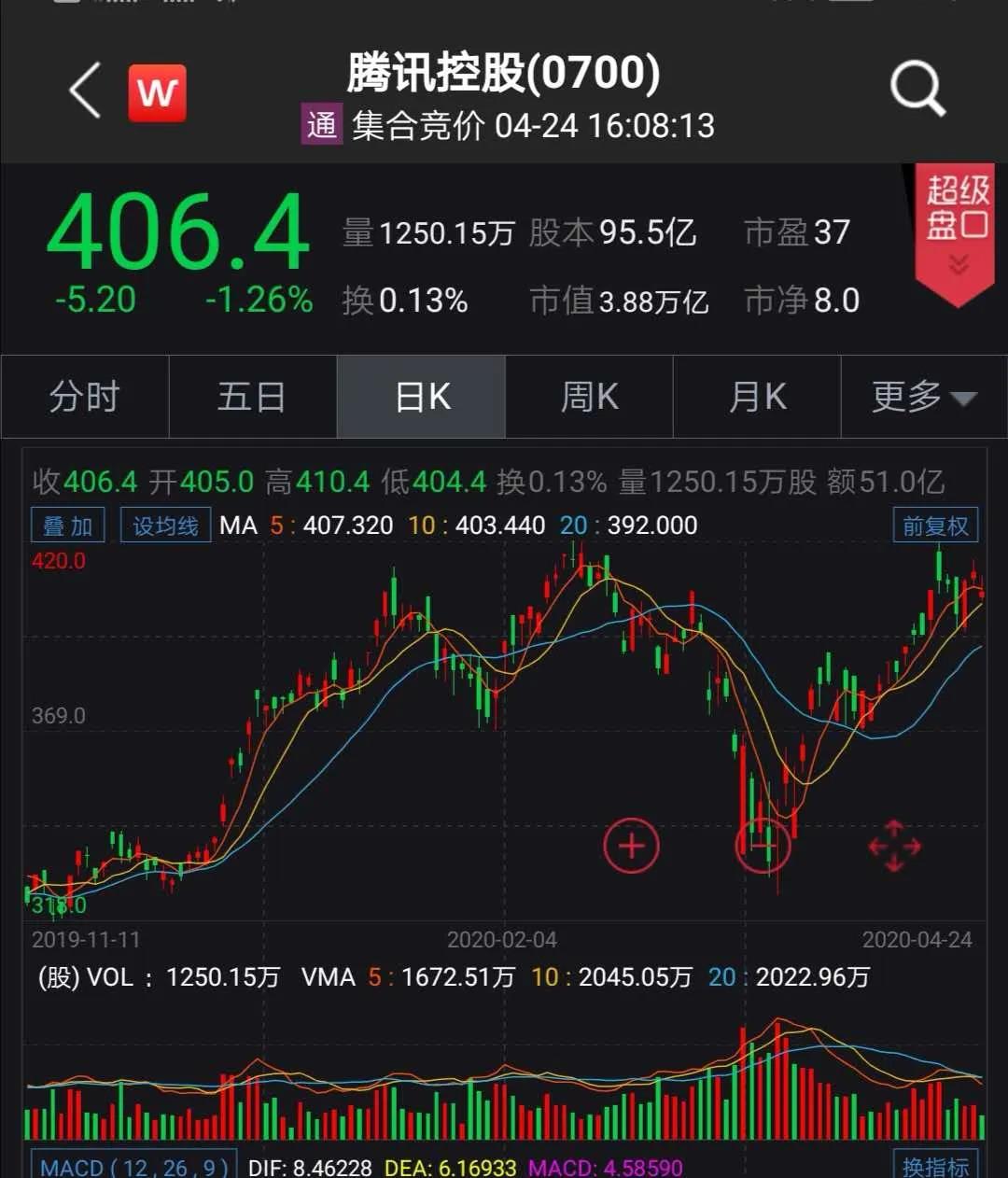Tap the 叠加 overlay button
The height and width of the screenshot is (1178, 1008).
tap(68, 526)
